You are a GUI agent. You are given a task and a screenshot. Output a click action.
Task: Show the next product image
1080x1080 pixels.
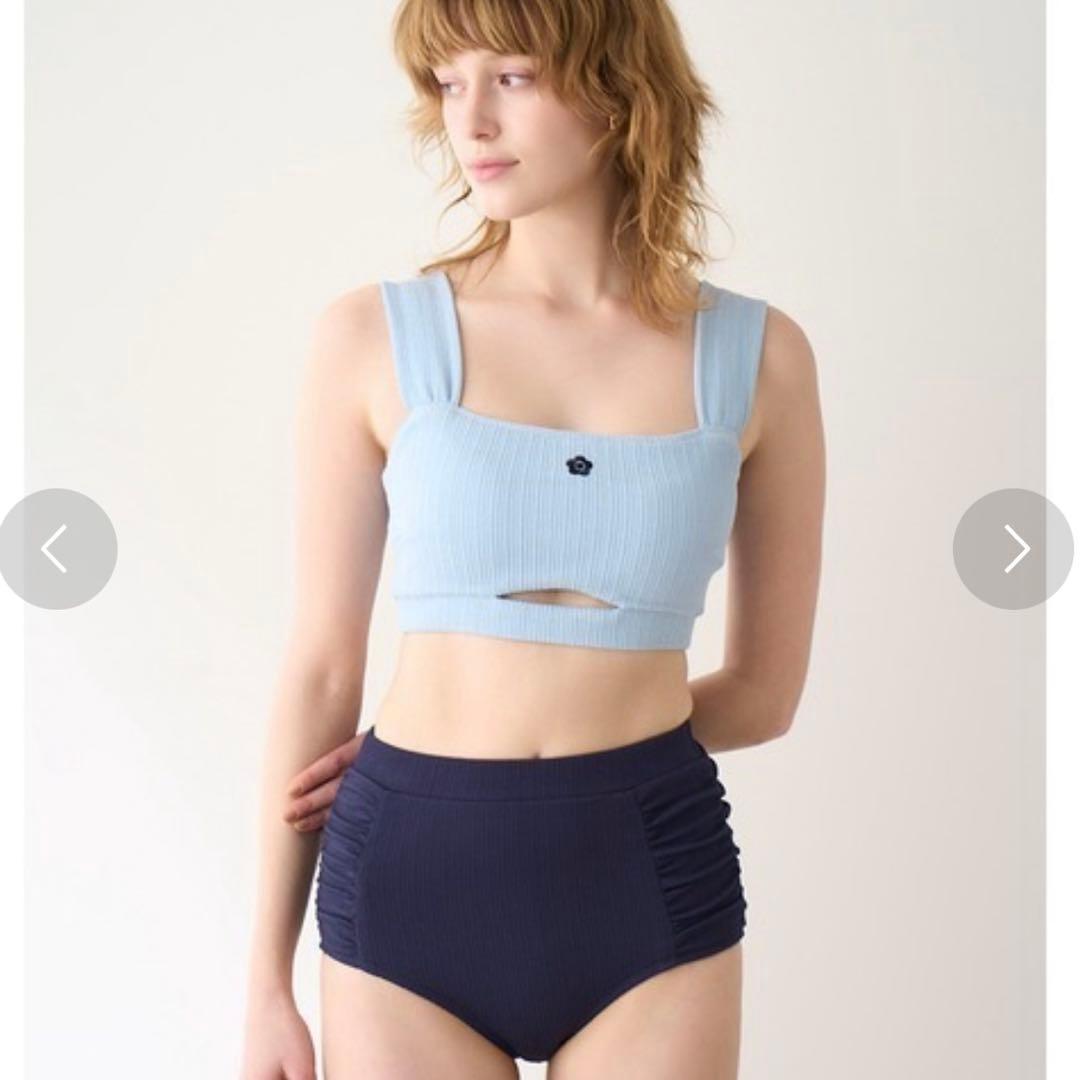coord(1014,548)
